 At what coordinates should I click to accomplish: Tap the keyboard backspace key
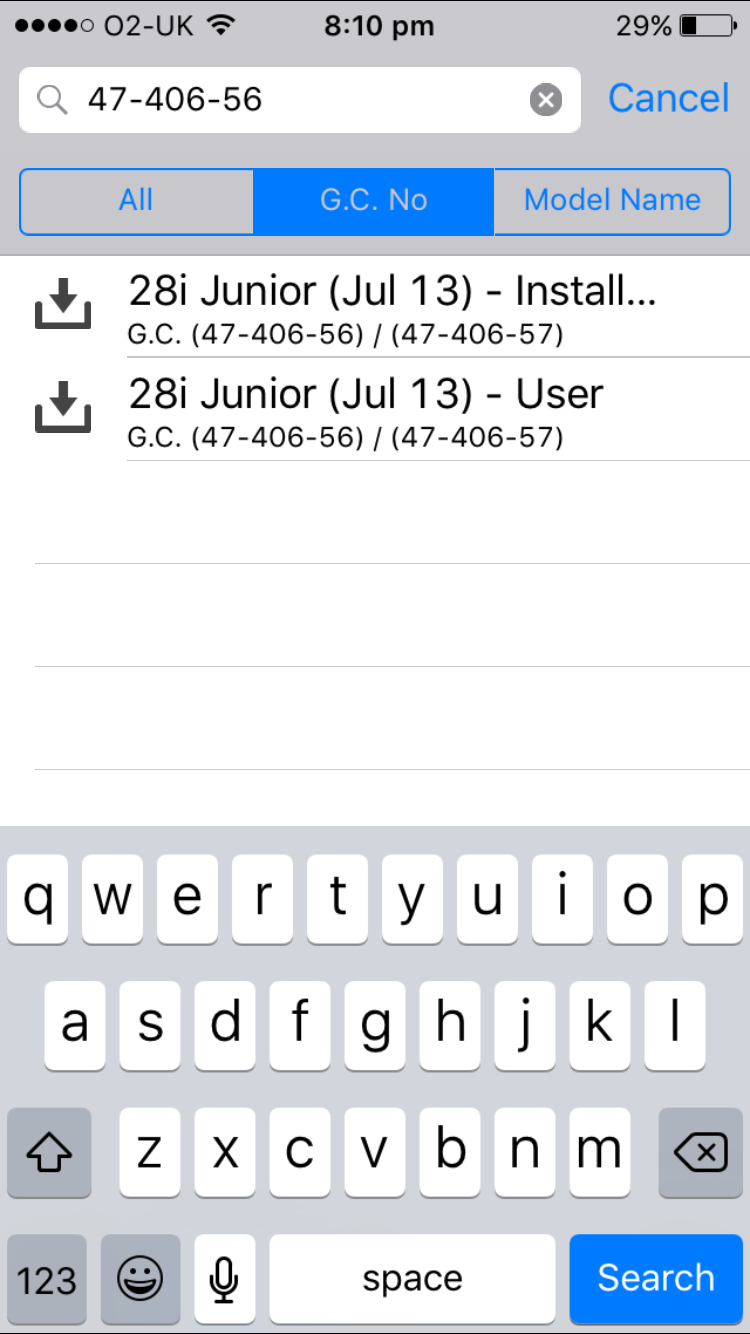point(700,1154)
